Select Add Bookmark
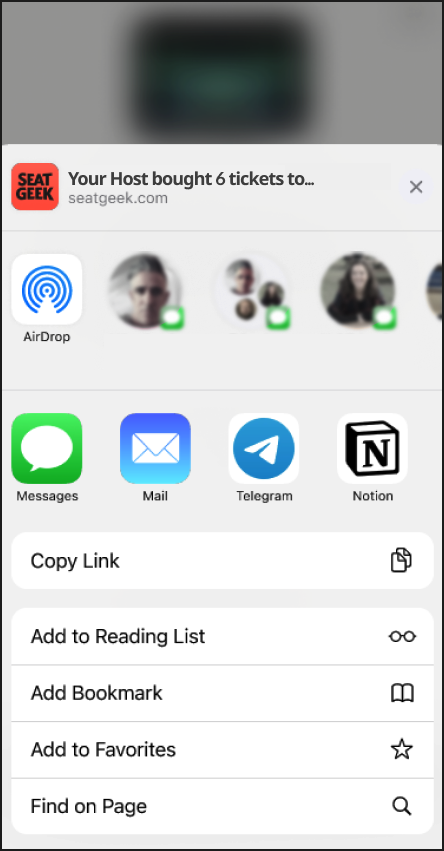 pyautogui.click(x=223, y=693)
